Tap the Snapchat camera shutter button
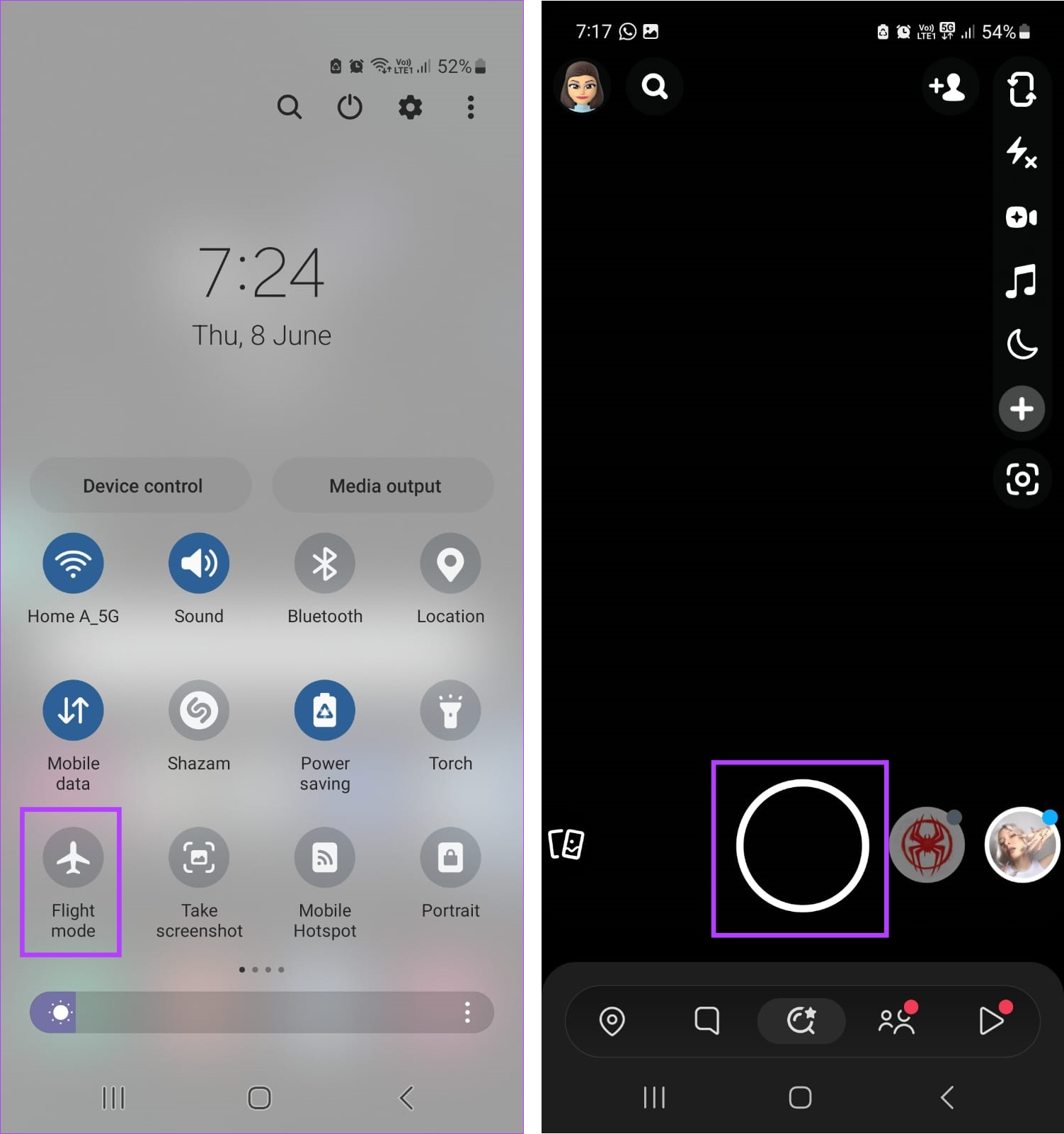1064x1134 pixels. click(802, 845)
